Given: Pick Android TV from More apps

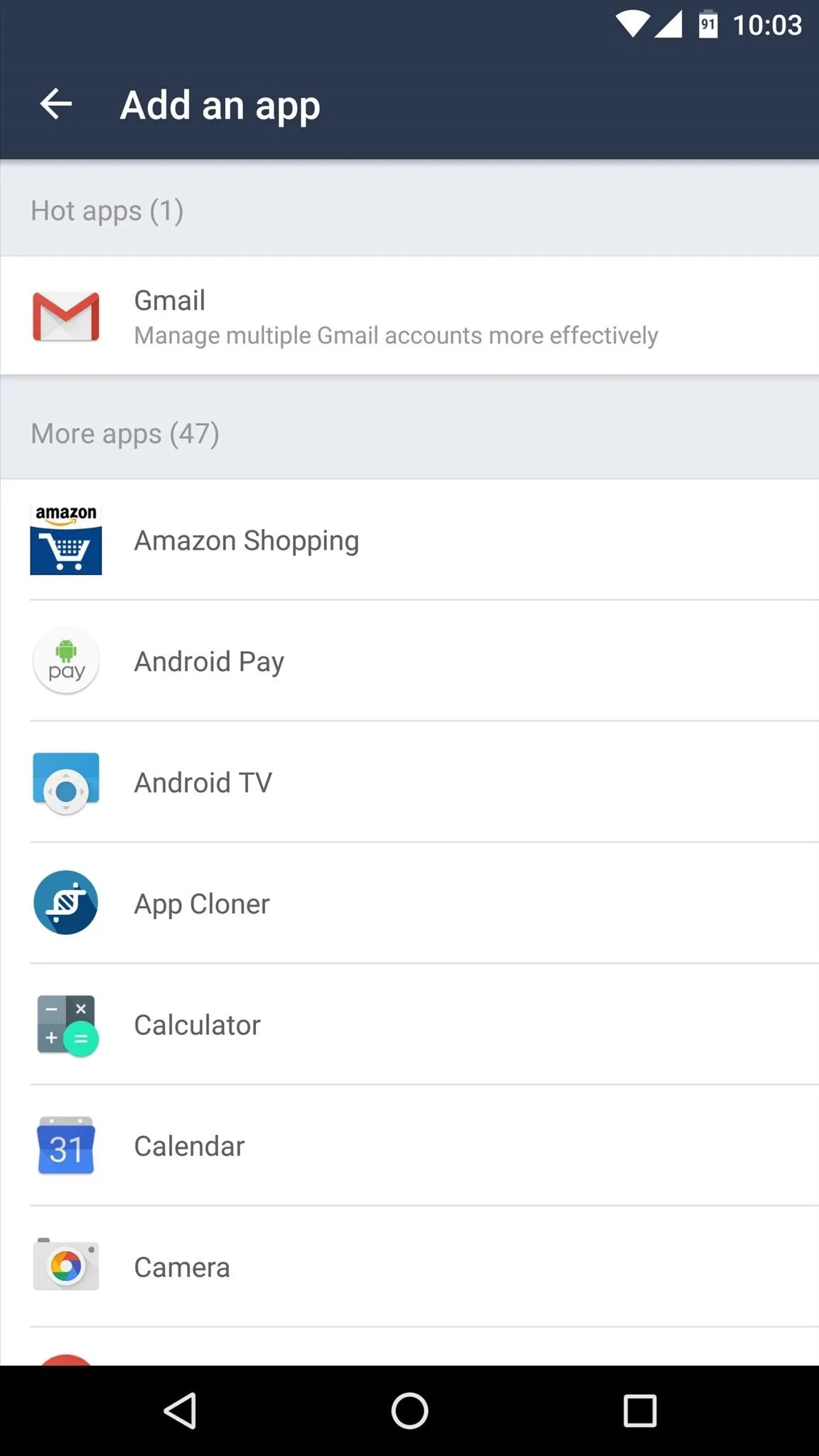Looking at the screenshot, I should pyautogui.click(x=409, y=782).
